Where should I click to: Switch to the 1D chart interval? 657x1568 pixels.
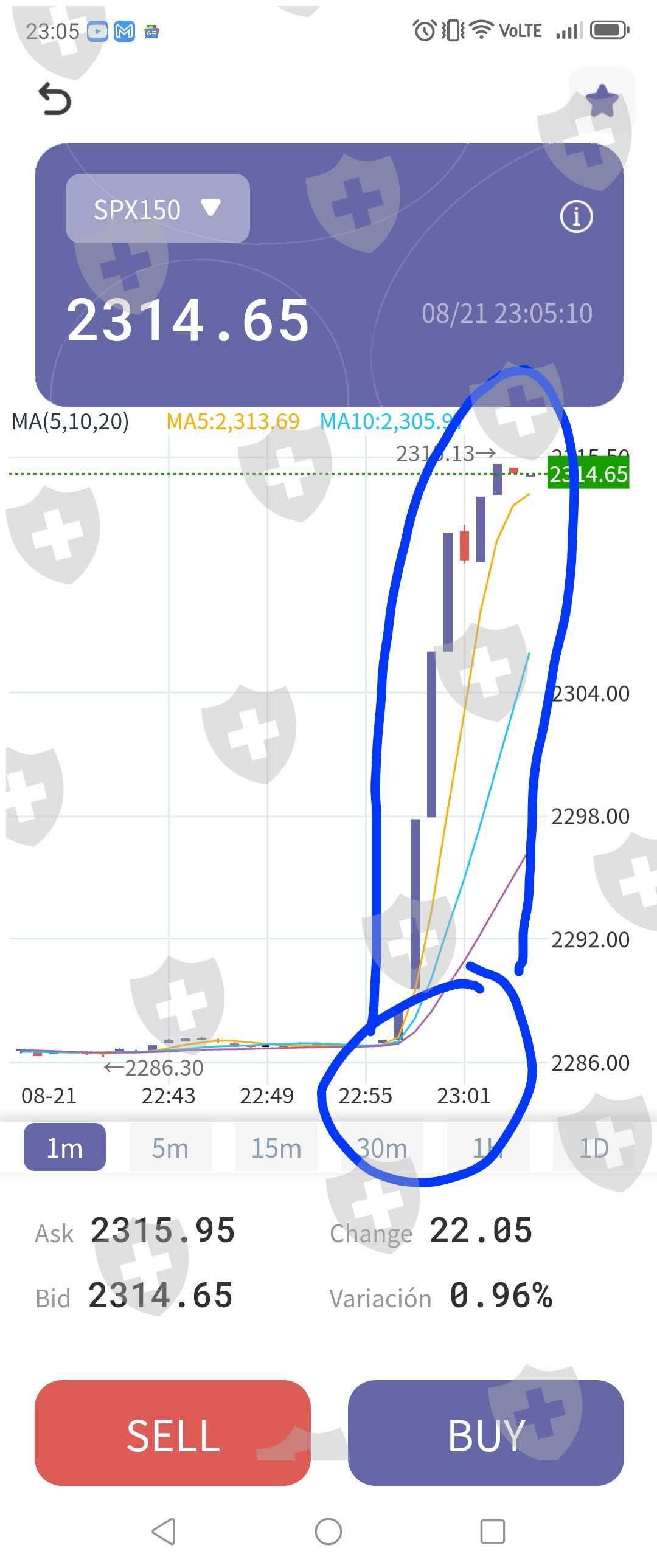click(x=594, y=1148)
